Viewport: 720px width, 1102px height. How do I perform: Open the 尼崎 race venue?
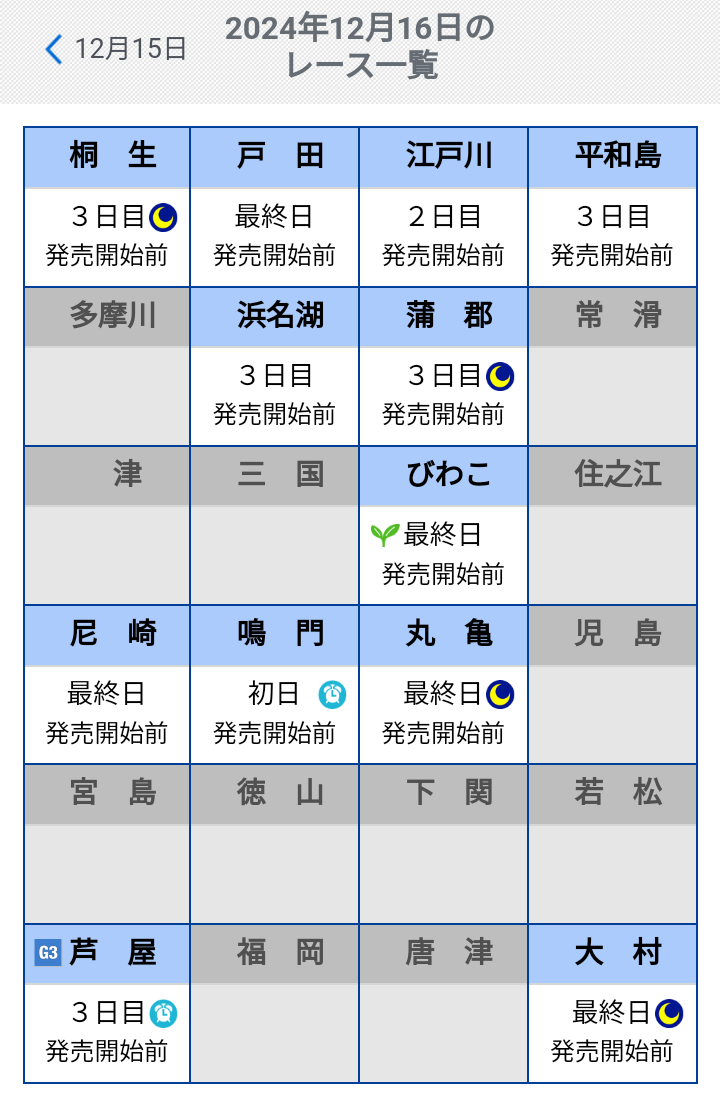click(107, 684)
